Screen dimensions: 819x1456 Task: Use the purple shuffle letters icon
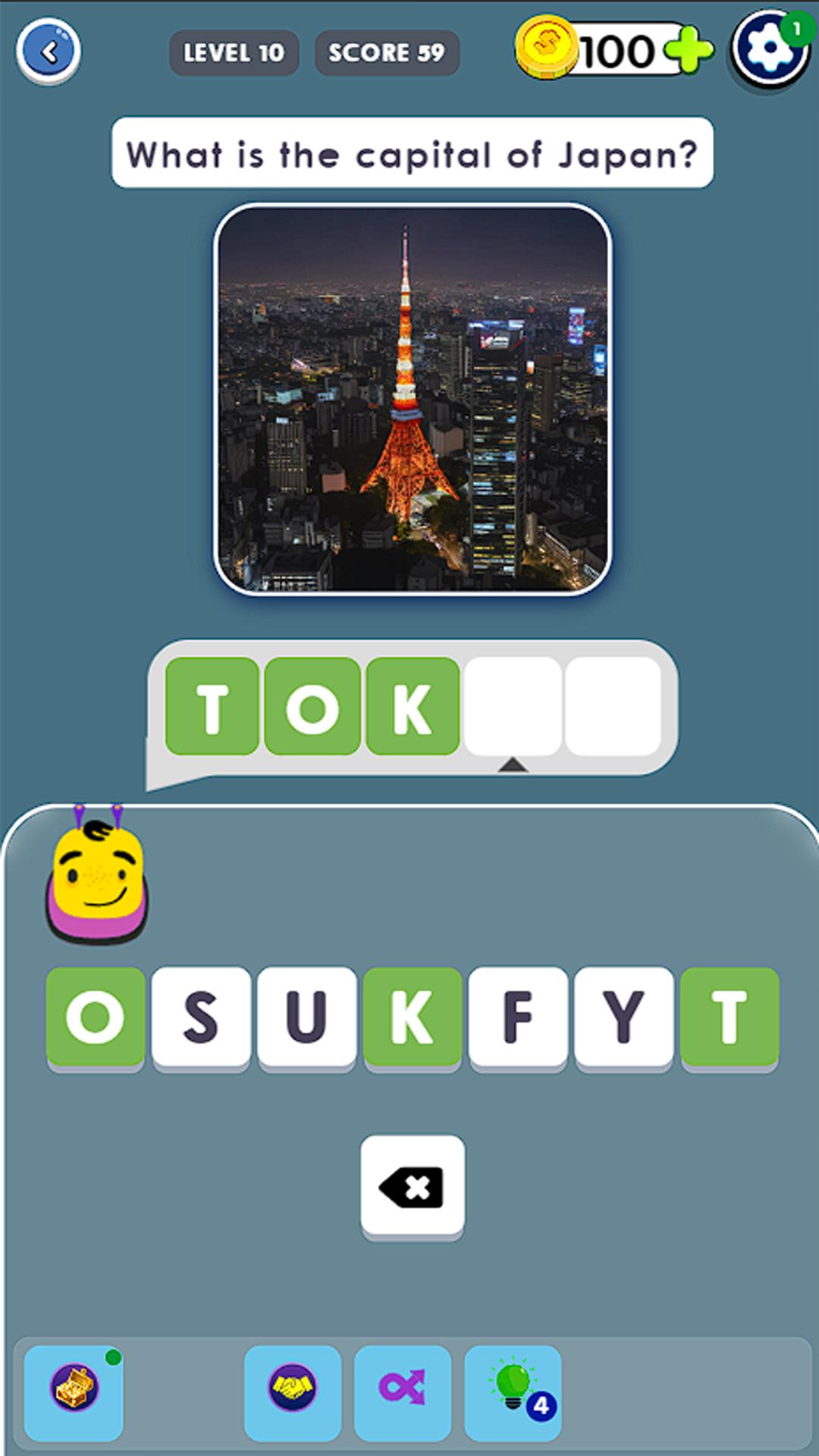(403, 1392)
